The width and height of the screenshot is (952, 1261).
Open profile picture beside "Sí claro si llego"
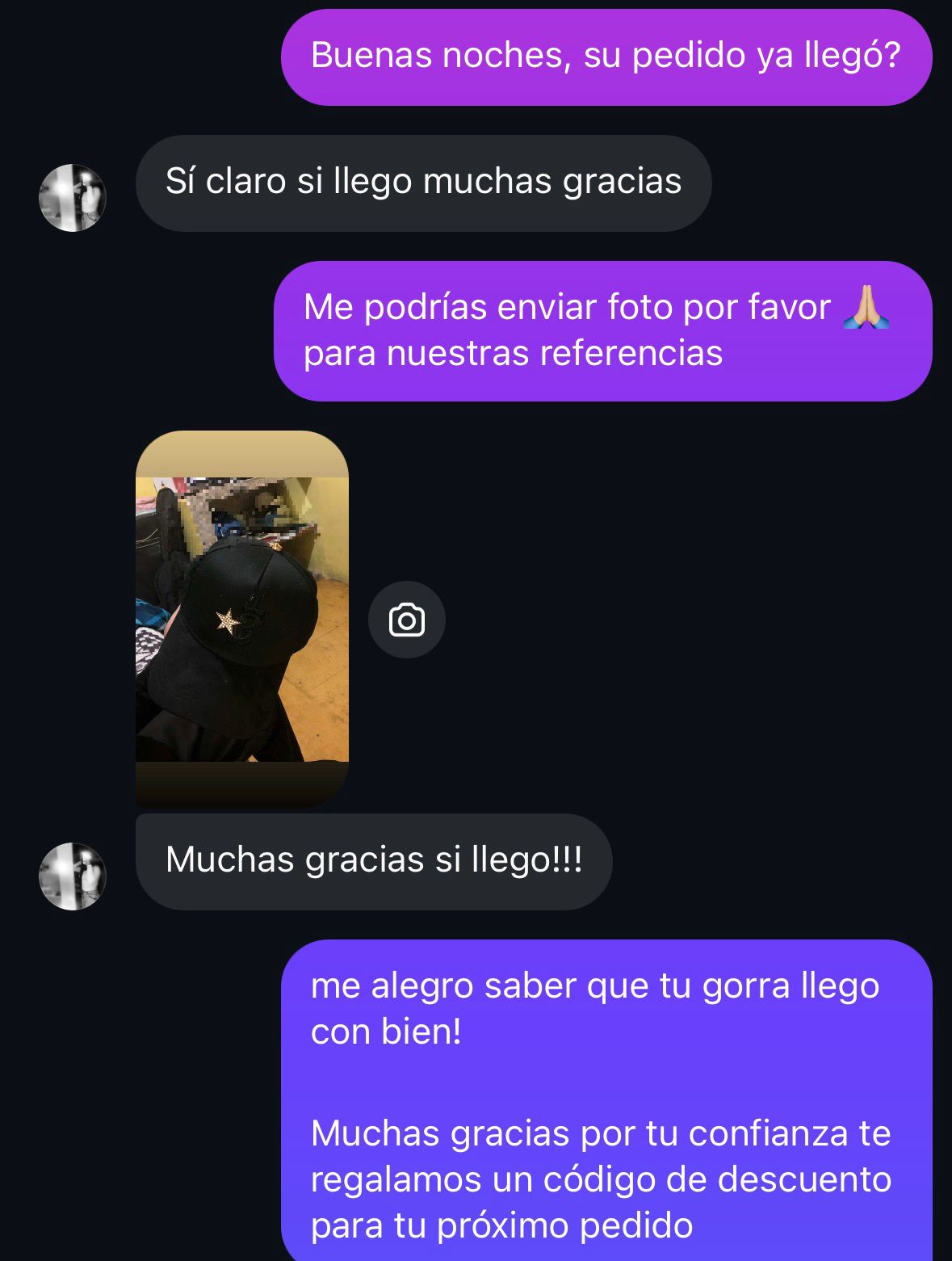[73, 198]
